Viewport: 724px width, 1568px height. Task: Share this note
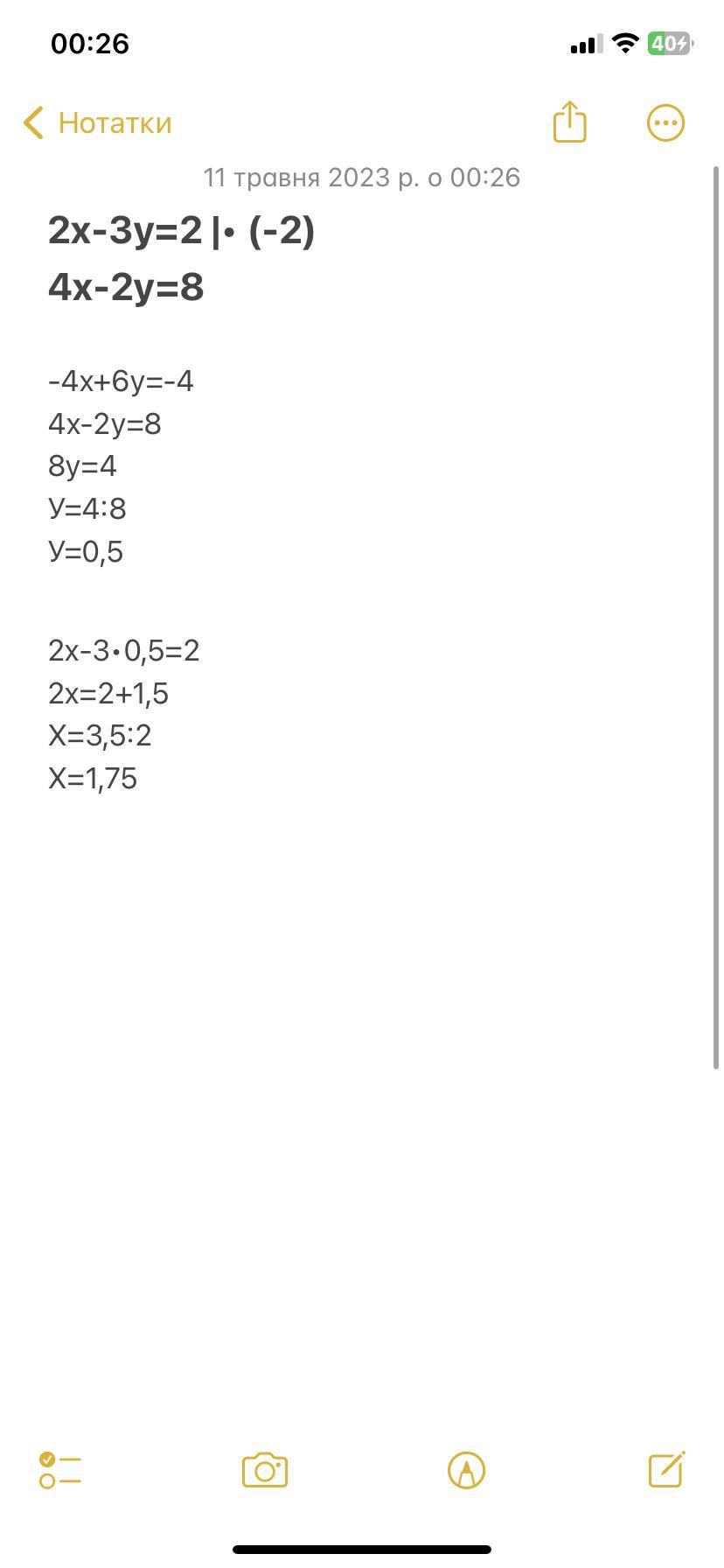[x=569, y=121]
